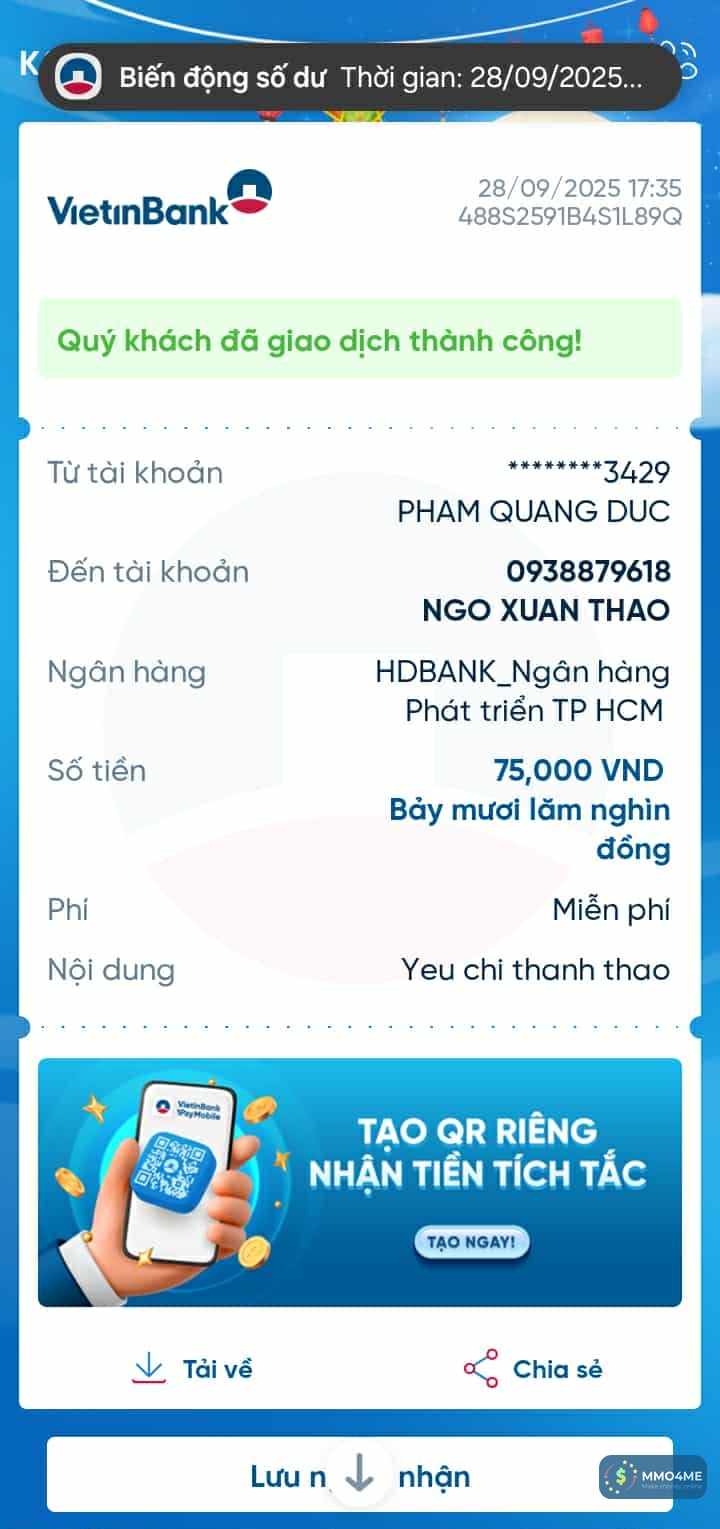Screen dimensions: 720x1529
Task: Tap TẠO NGAY on the QR banner
Action: tap(471, 1242)
